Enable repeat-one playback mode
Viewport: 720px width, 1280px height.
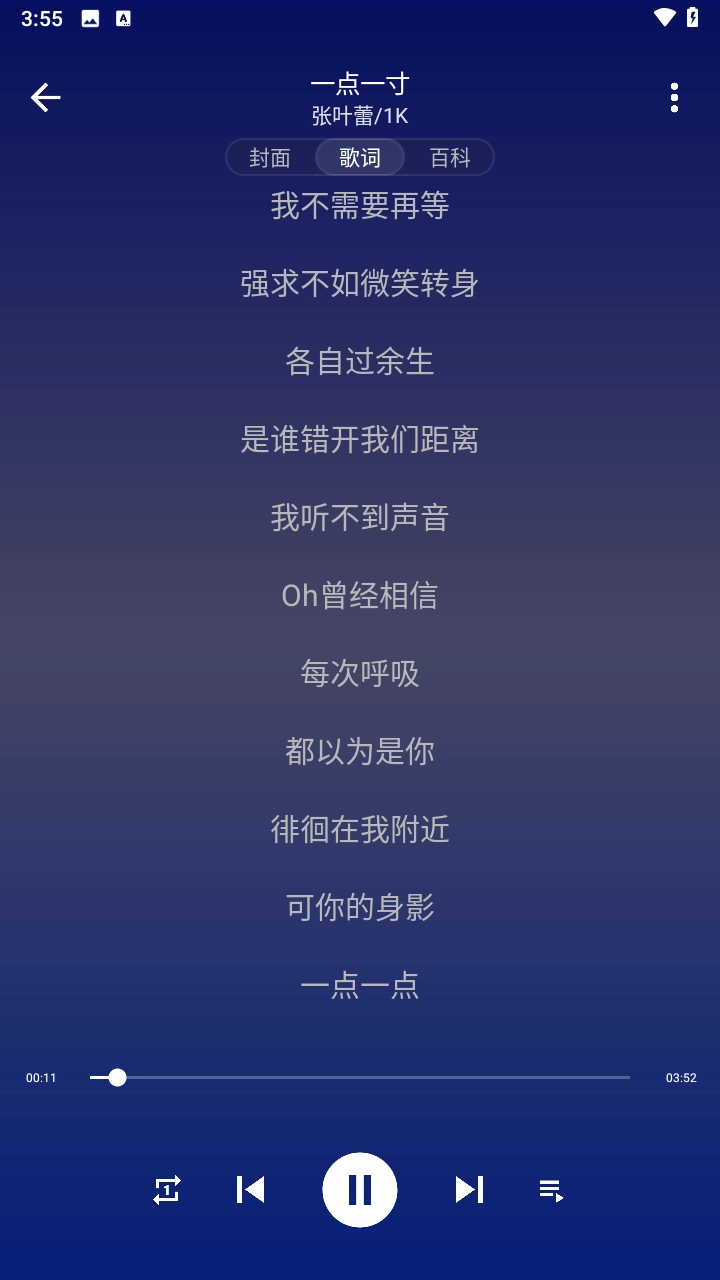[x=166, y=1190]
